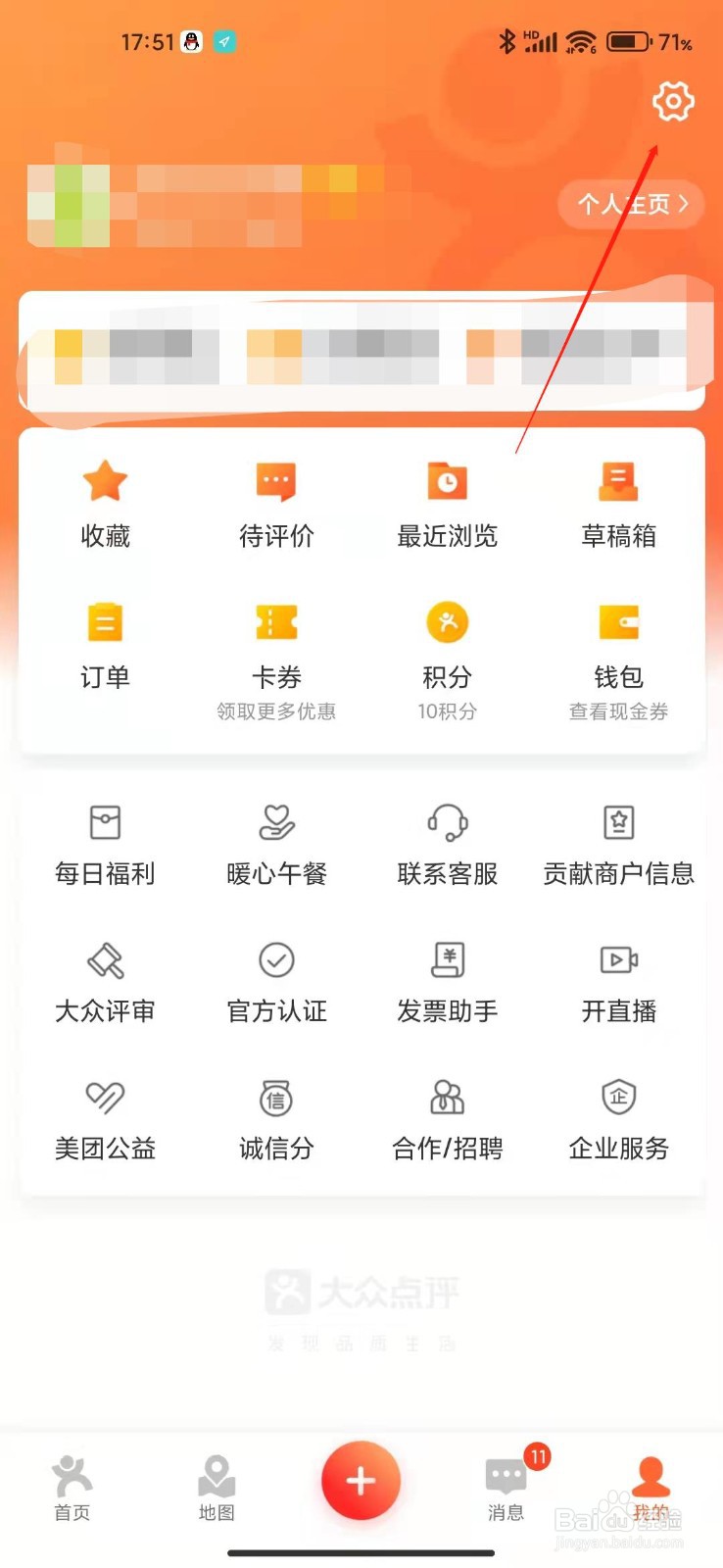Open 卡券 to claim more coupons
This screenshot has width=723, height=1568.
[x=275, y=642]
